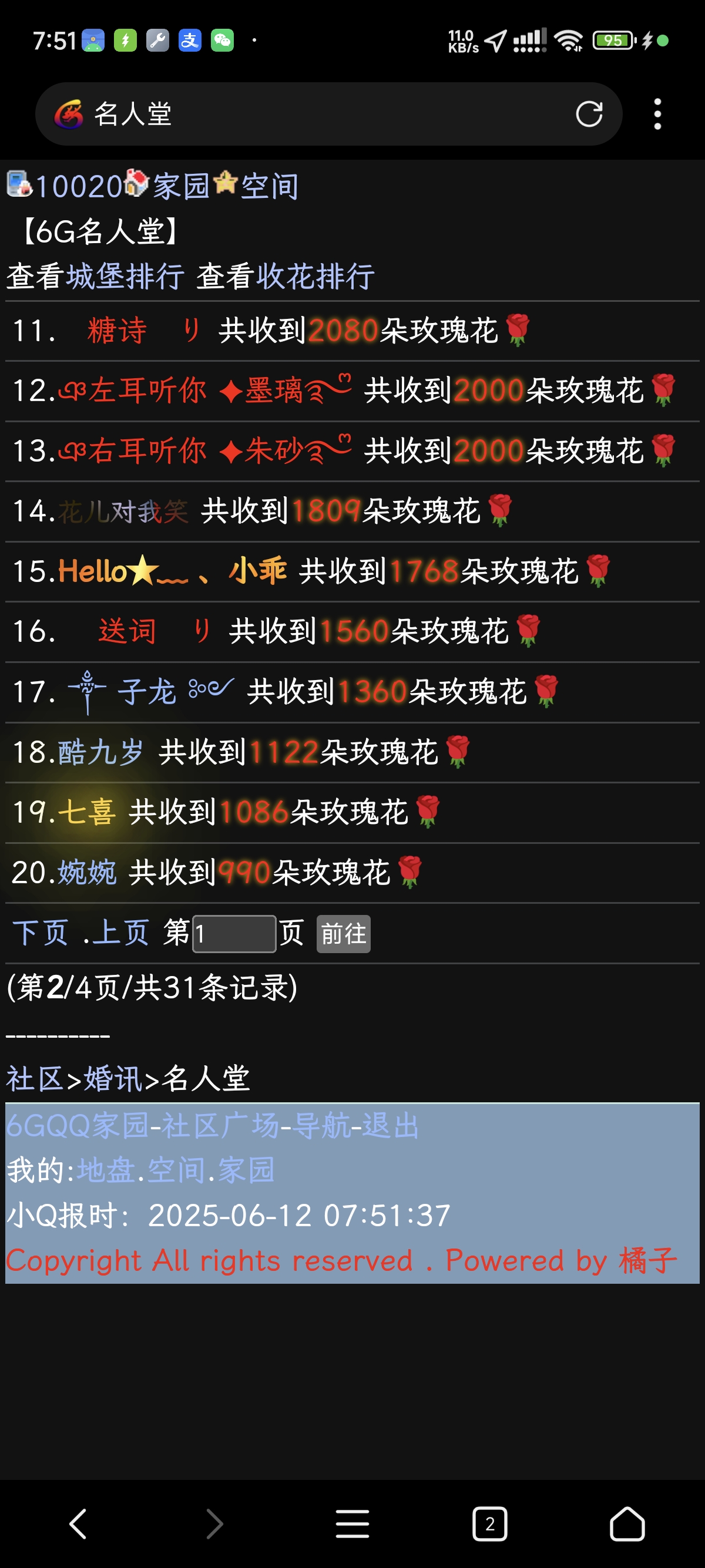Viewport: 705px width, 1568px height.
Task: Open profile of 七喜
Action: [86, 812]
